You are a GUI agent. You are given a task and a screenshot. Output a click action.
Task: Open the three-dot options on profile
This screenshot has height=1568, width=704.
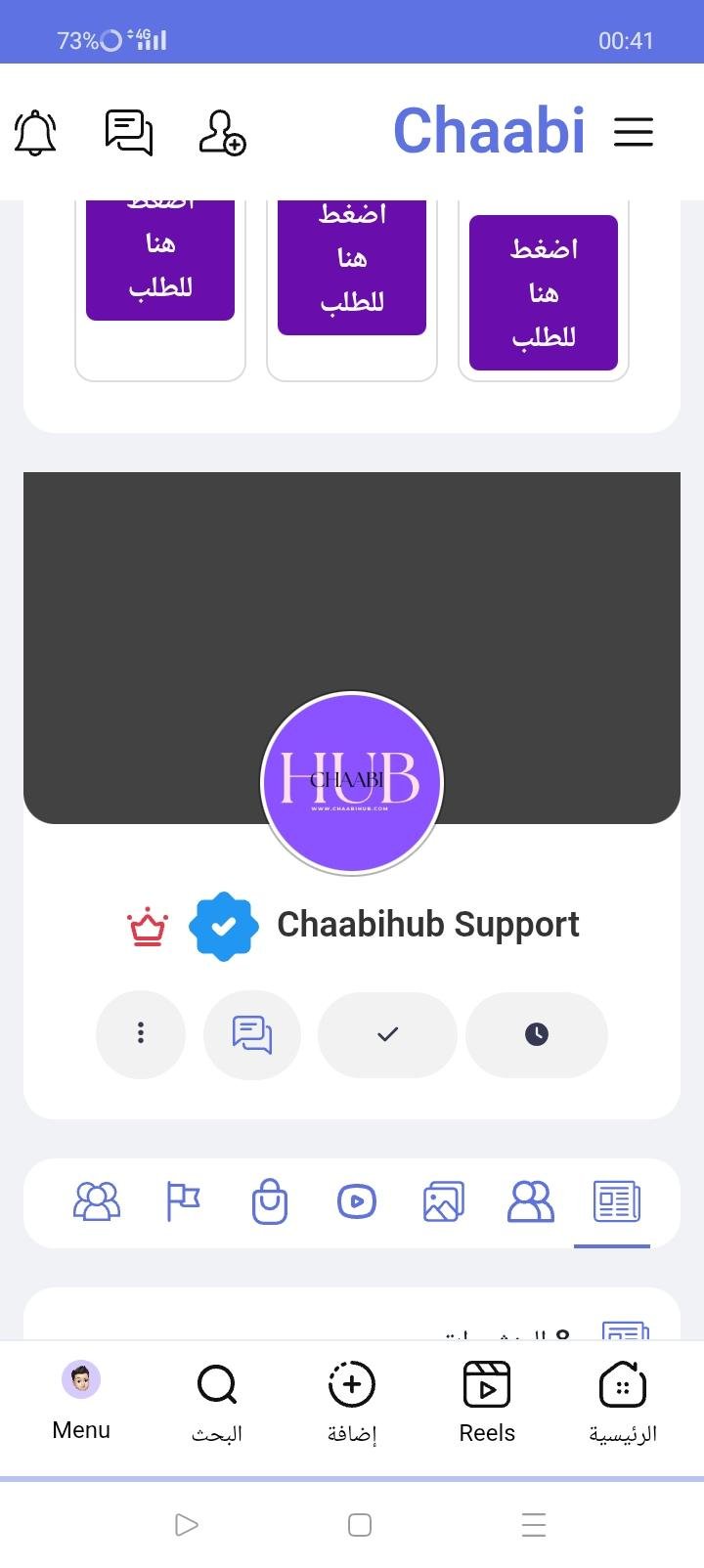click(x=141, y=1033)
